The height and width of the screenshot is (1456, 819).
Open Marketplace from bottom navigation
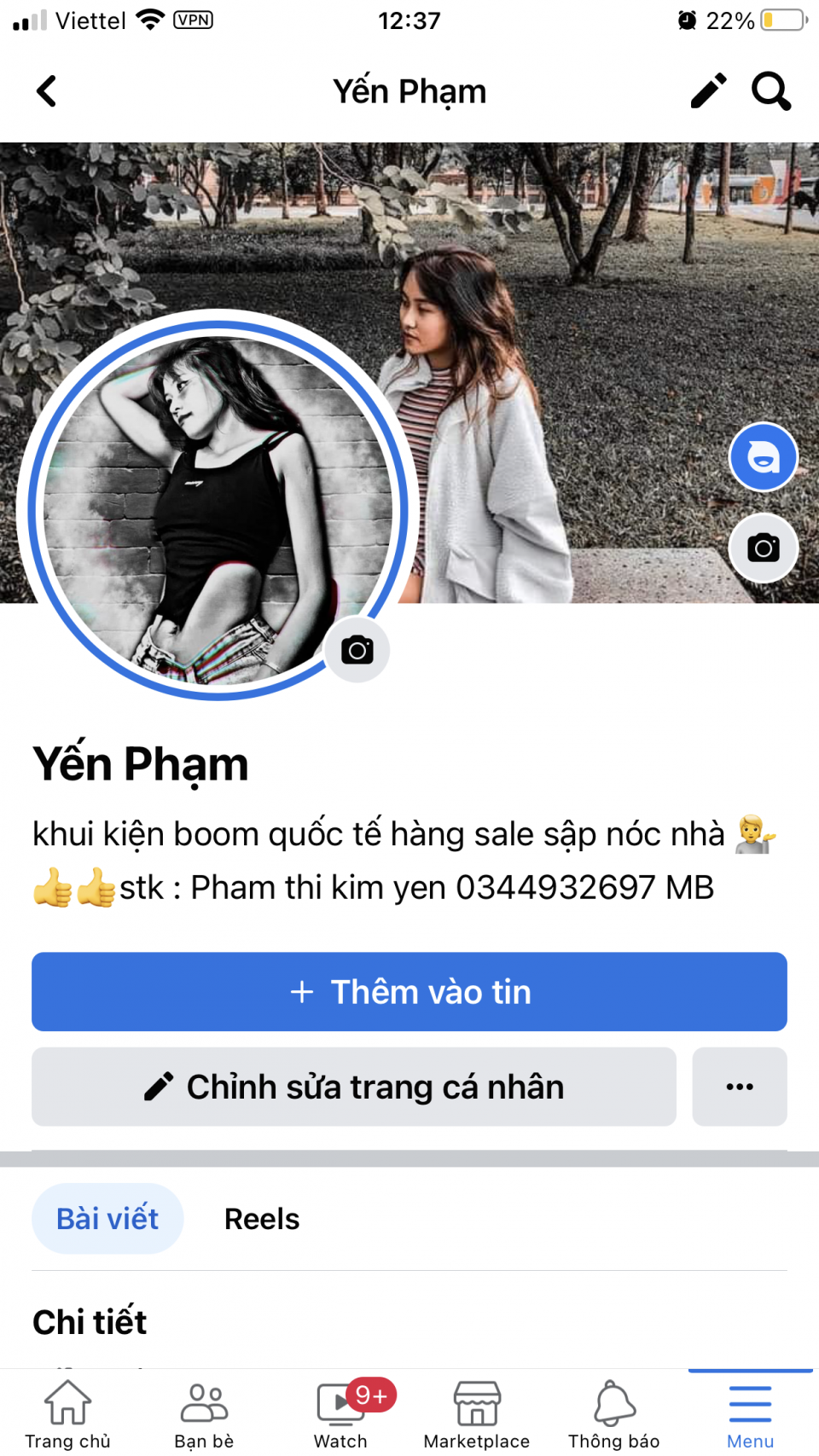pos(477,1413)
